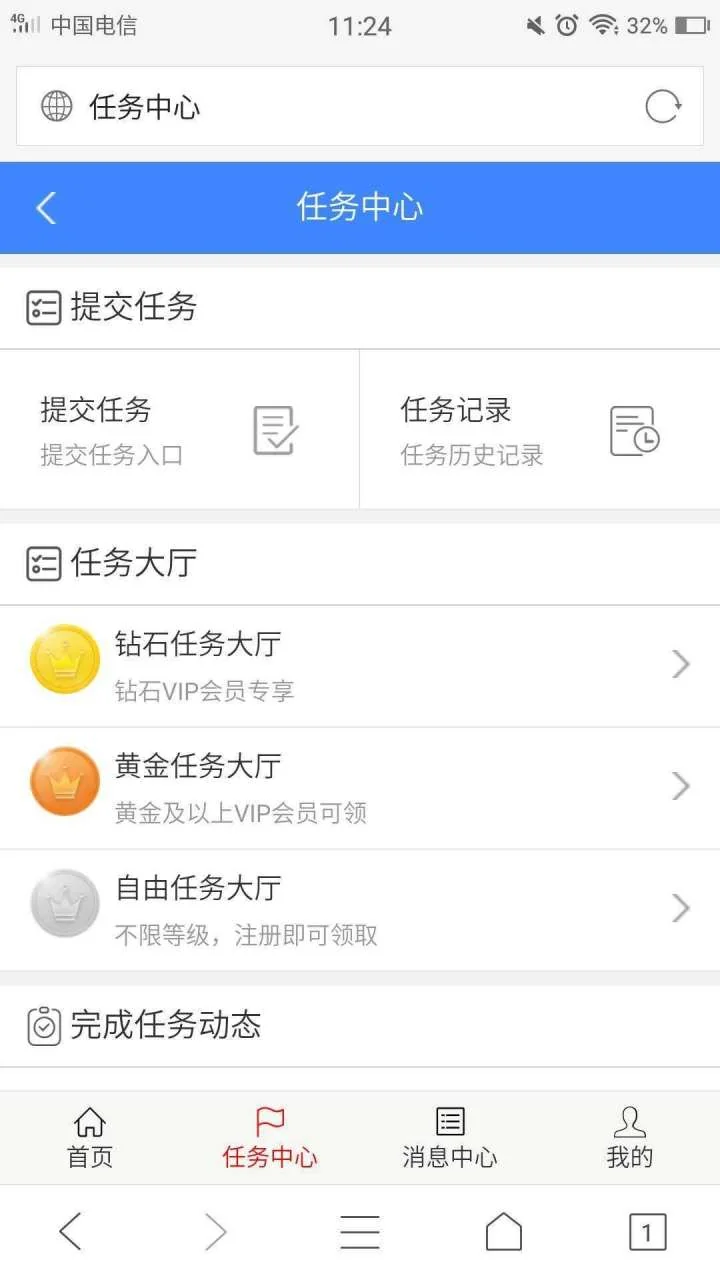Viewport: 720px width, 1280px height.
Task: Open the browser tabs switcher
Action: tap(647, 1232)
